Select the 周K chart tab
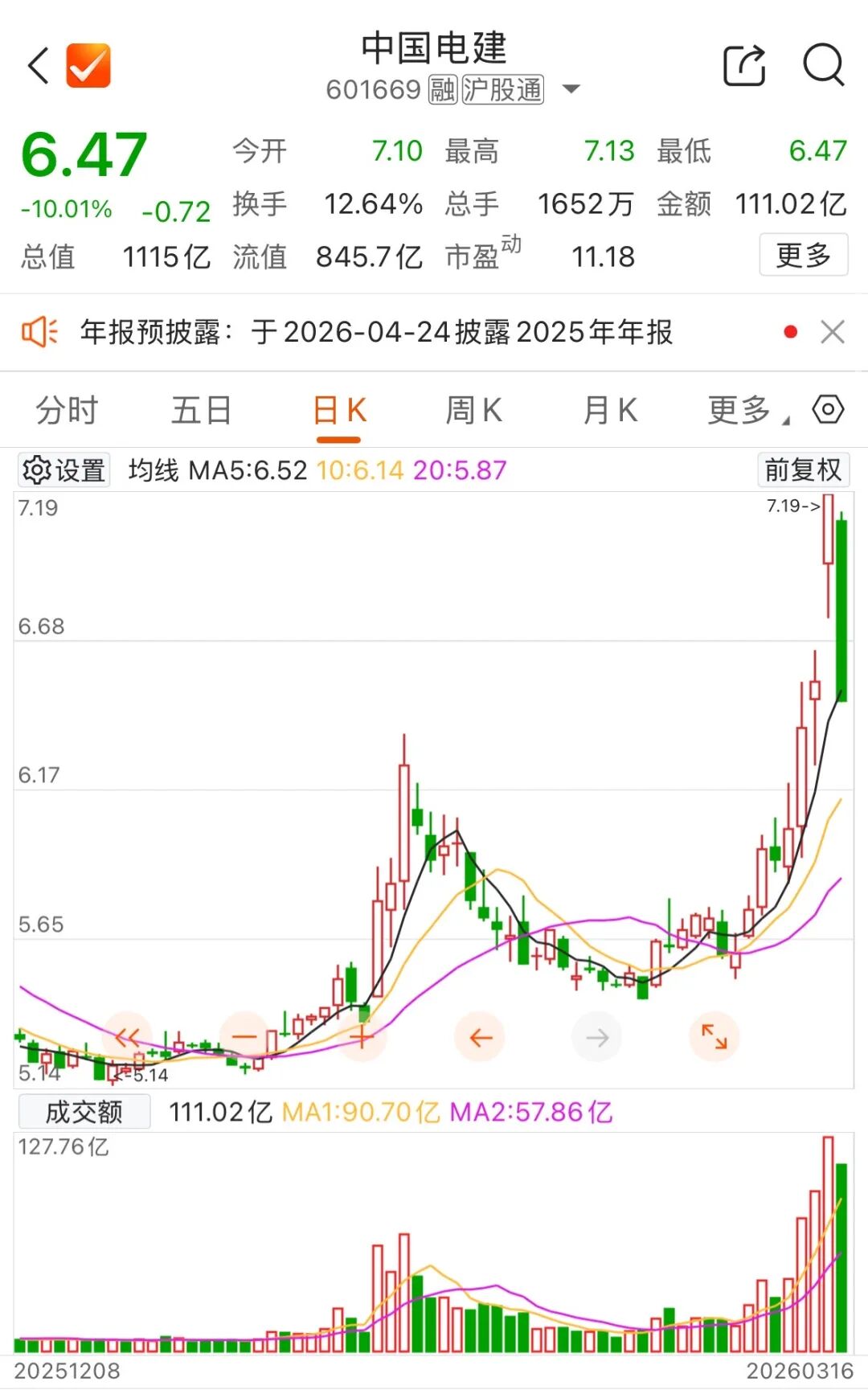 click(474, 411)
